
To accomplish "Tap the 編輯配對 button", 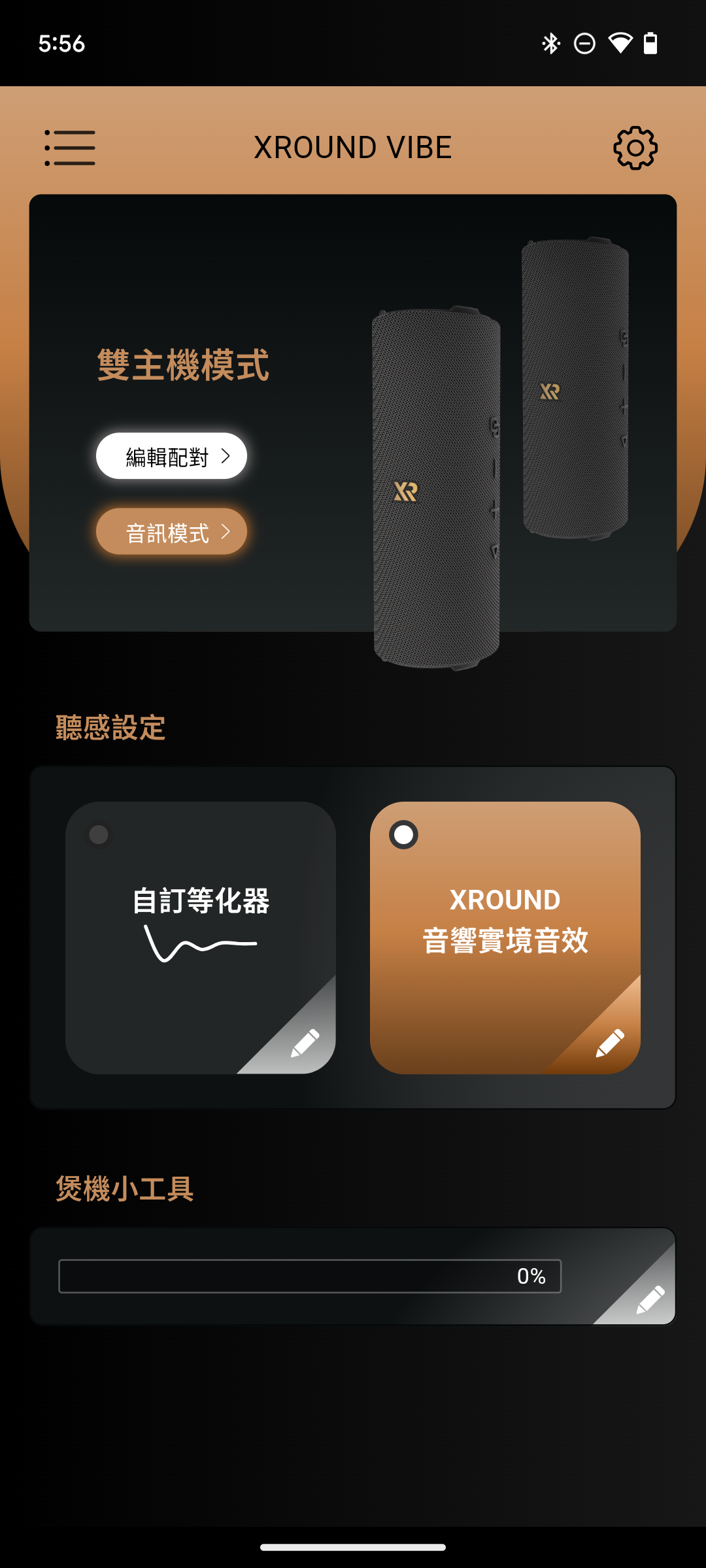I will [171, 456].
